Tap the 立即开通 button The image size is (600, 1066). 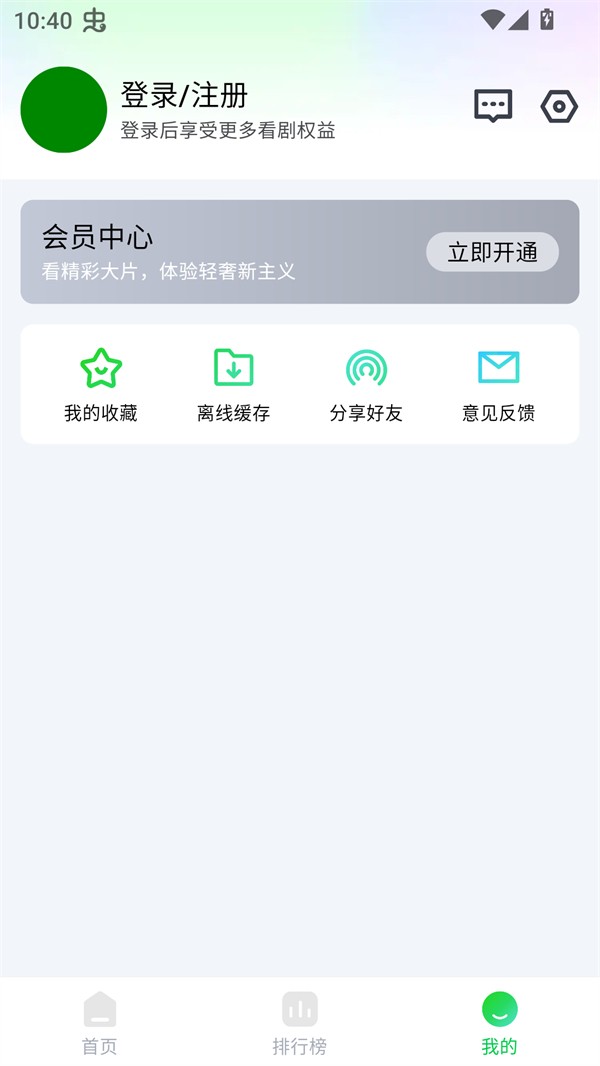[x=492, y=252]
